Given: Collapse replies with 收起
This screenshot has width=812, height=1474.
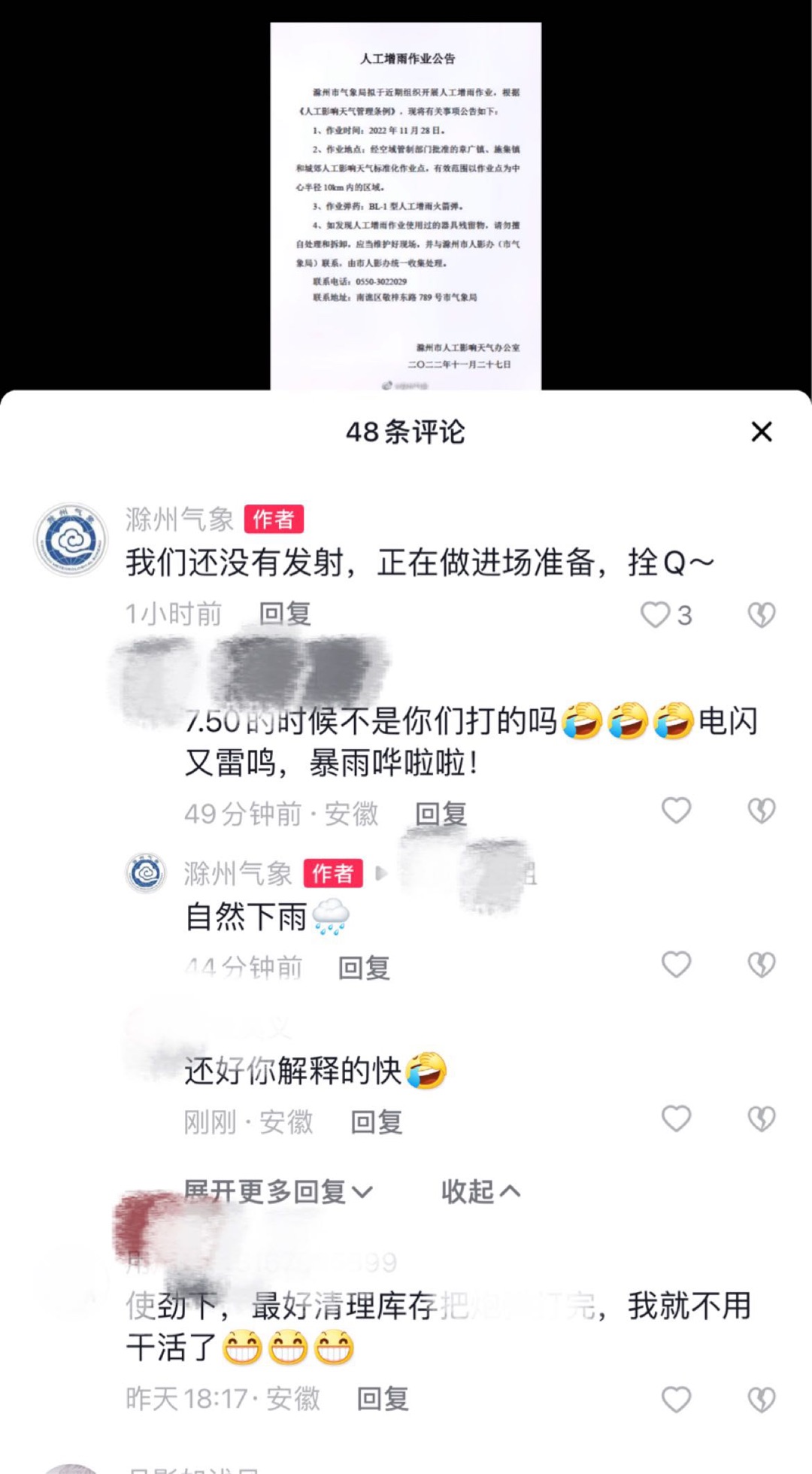Looking at the screenshot, I should point(480,1191).
